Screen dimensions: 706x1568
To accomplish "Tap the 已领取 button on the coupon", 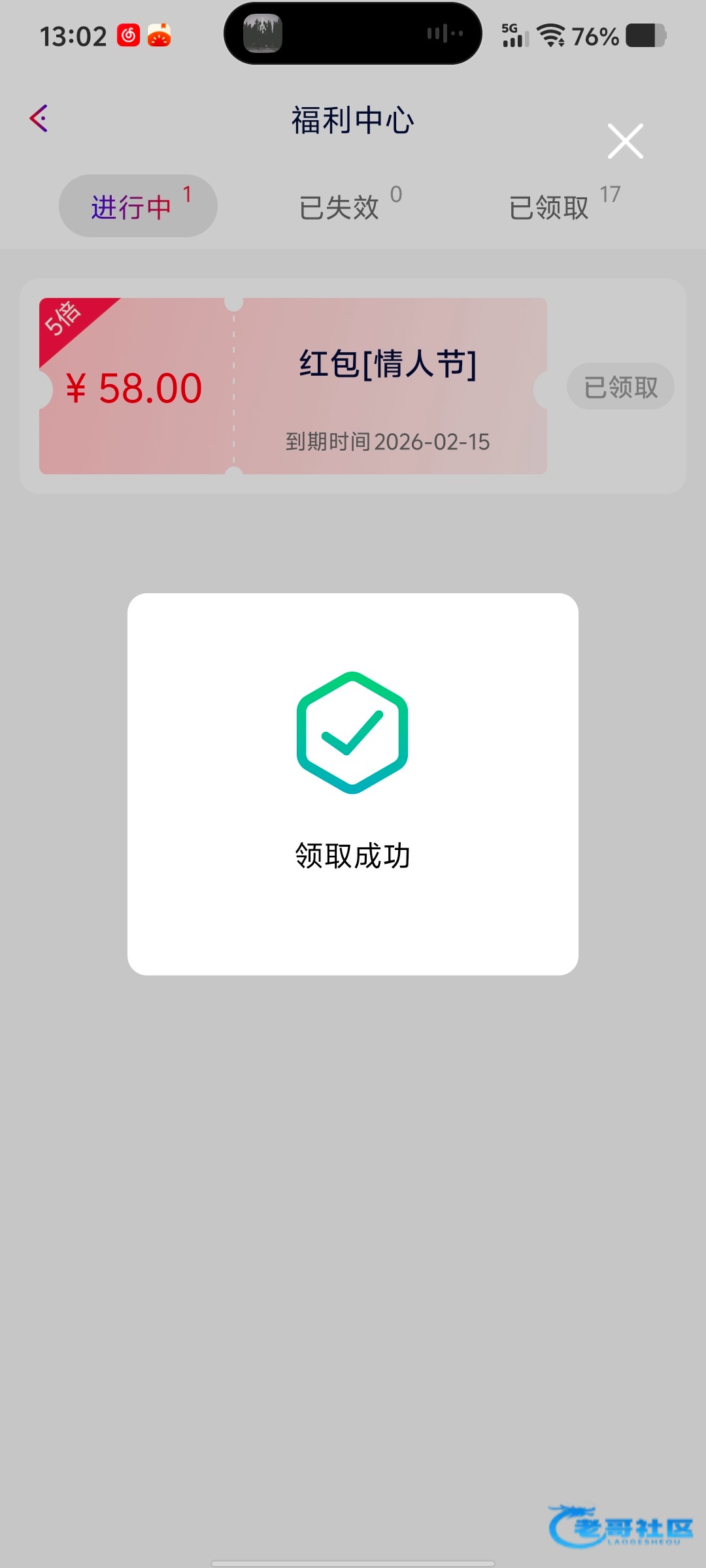I will (620, 387).
